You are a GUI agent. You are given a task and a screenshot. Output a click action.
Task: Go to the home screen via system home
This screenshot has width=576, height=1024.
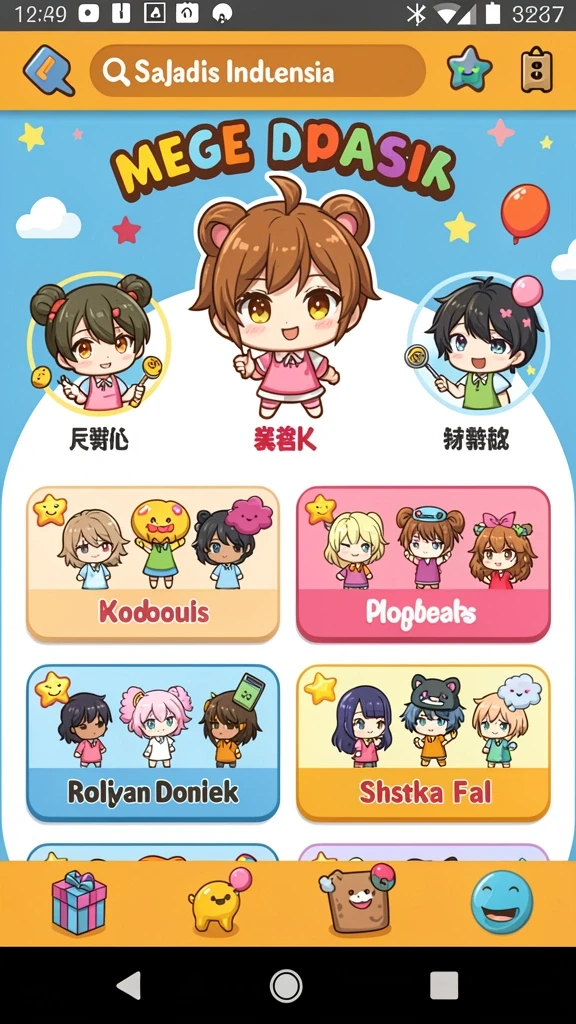click(x=286, y=985)
